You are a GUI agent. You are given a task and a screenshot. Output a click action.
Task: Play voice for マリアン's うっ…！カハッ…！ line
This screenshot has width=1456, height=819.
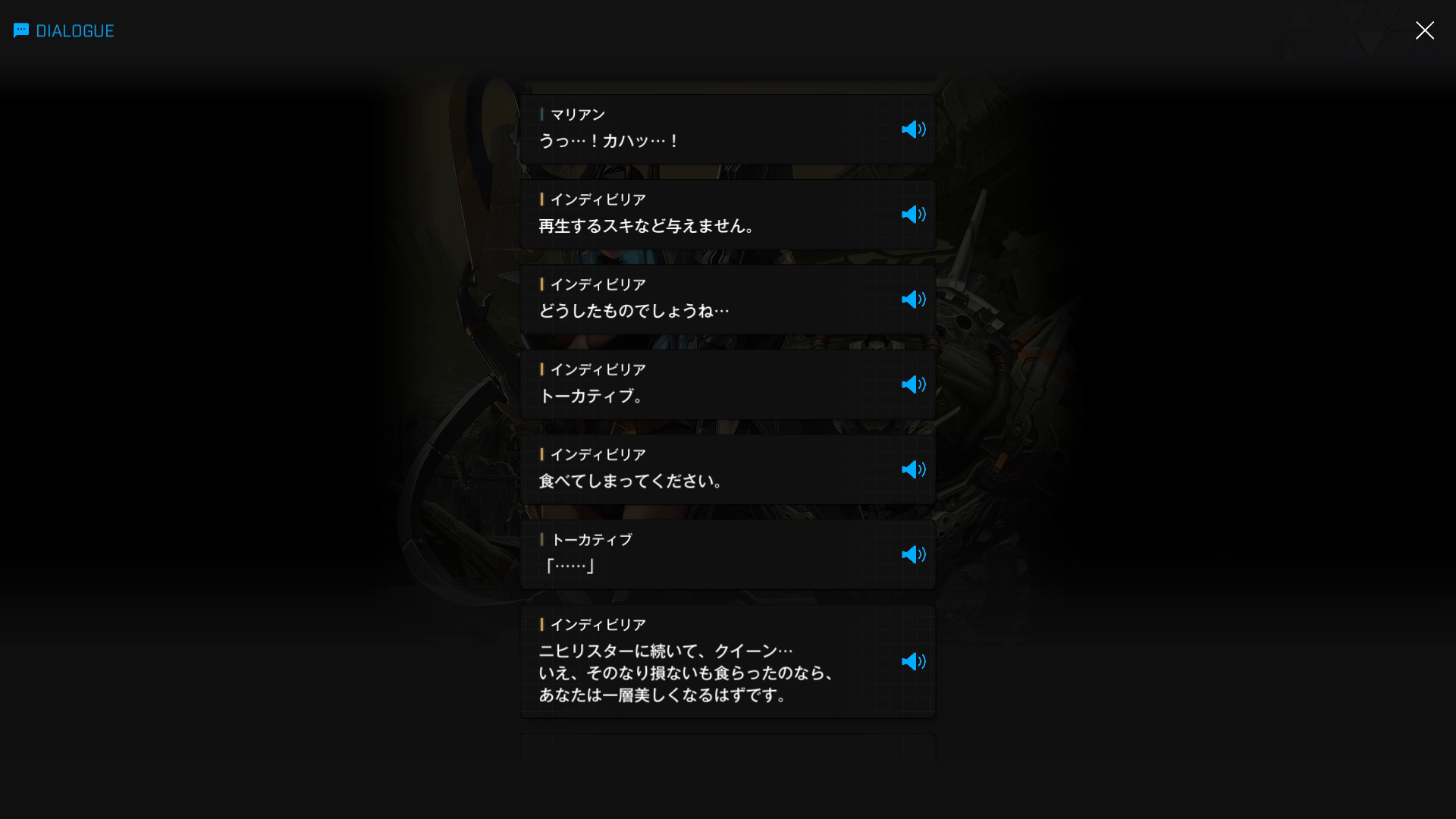click(913, 130)
